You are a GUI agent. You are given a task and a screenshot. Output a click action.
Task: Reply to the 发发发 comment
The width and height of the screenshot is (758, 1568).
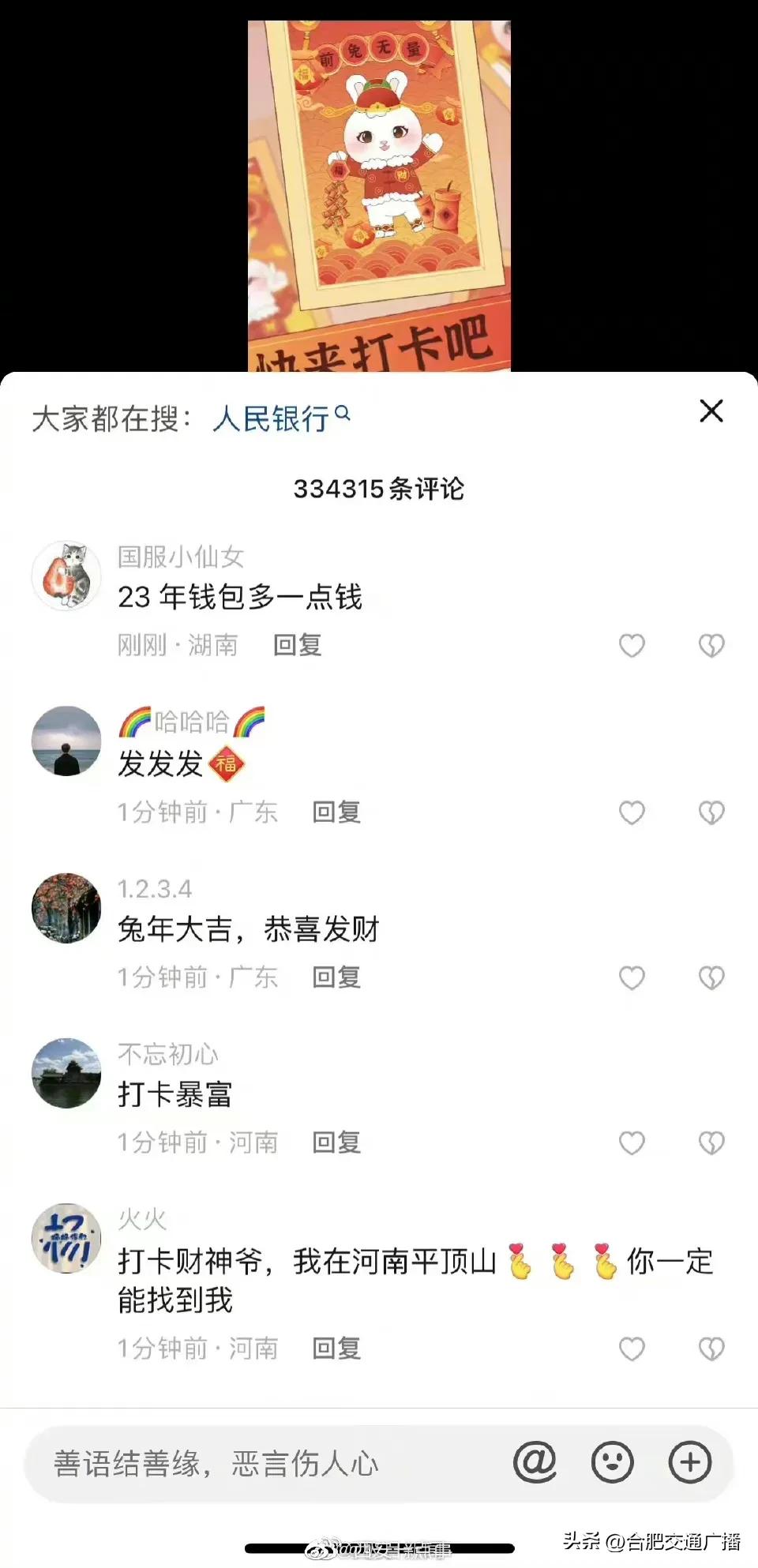coord(336,812)
